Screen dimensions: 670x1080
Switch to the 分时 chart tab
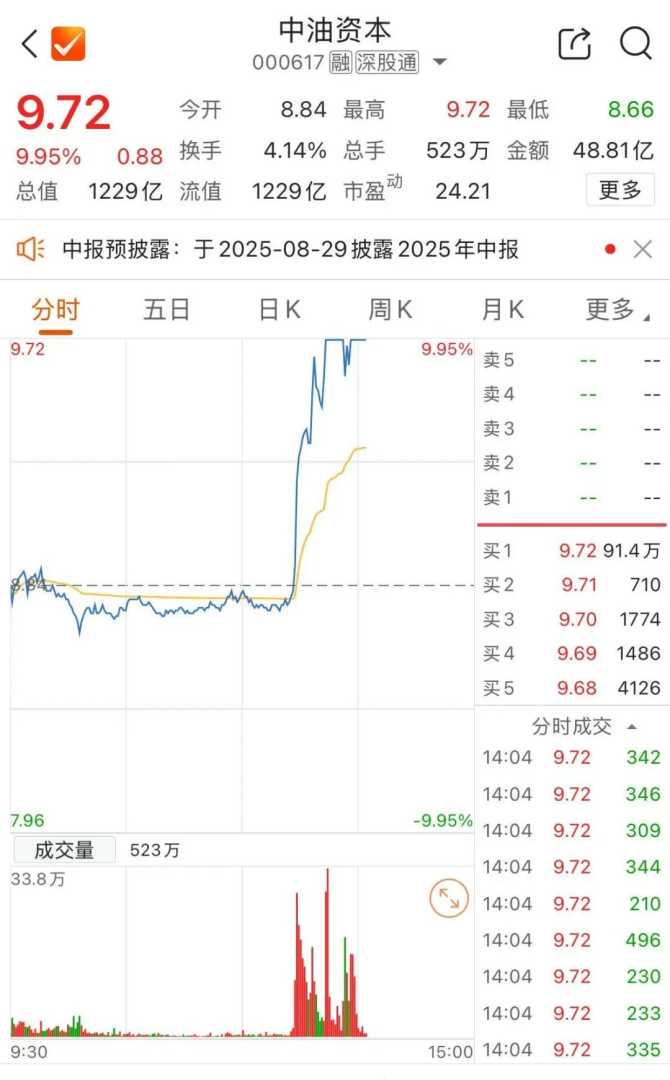click(56, 310)
